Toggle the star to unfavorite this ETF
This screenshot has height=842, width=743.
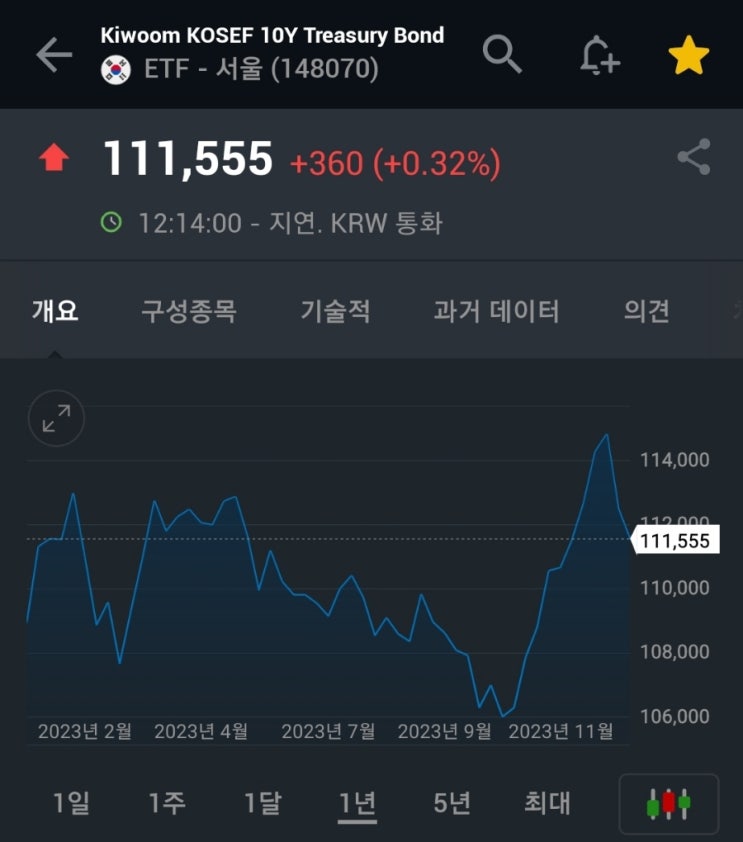[687, 55]
